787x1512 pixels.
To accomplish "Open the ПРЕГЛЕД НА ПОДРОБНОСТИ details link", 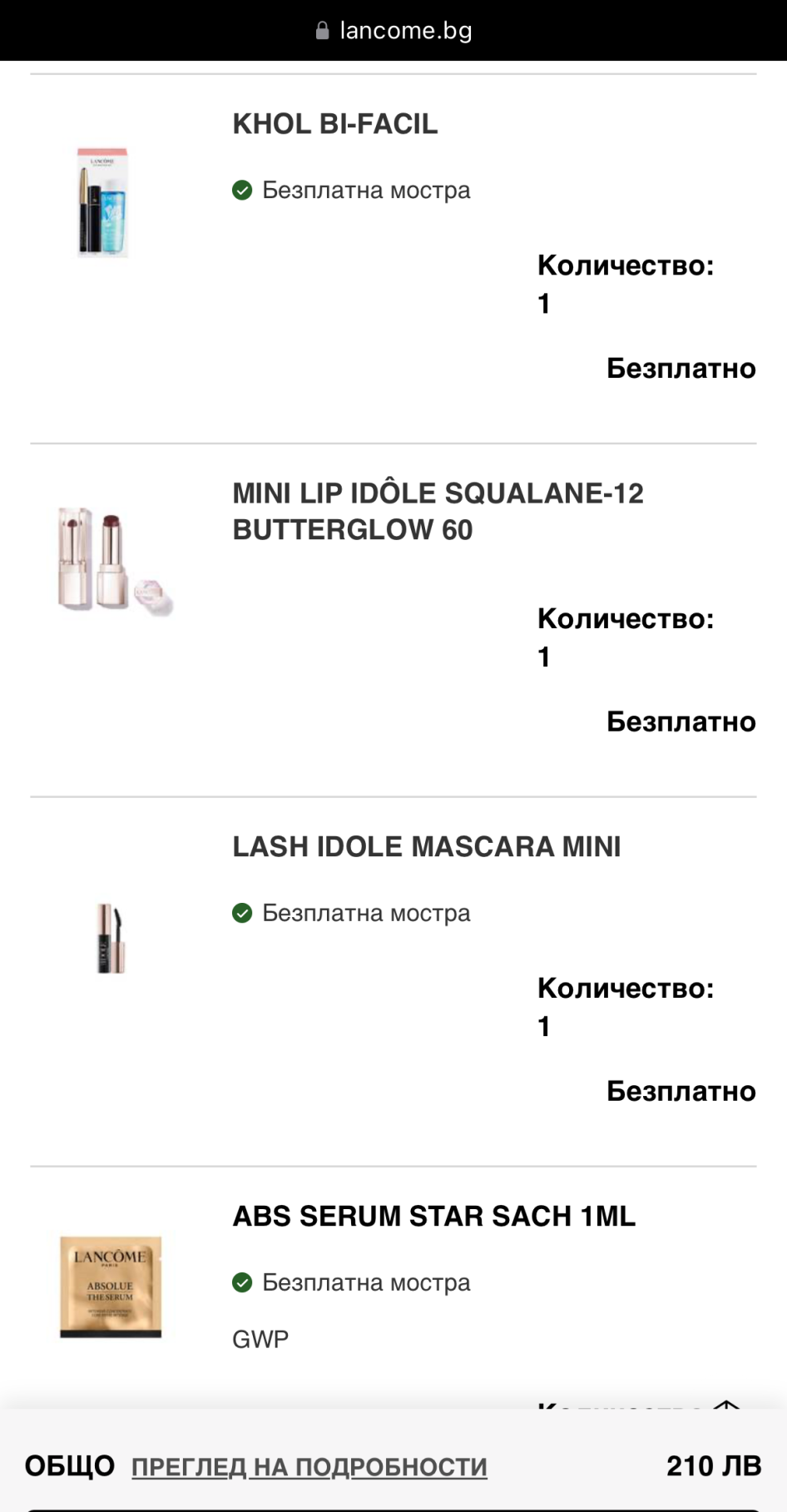I will pos(309,1466).
